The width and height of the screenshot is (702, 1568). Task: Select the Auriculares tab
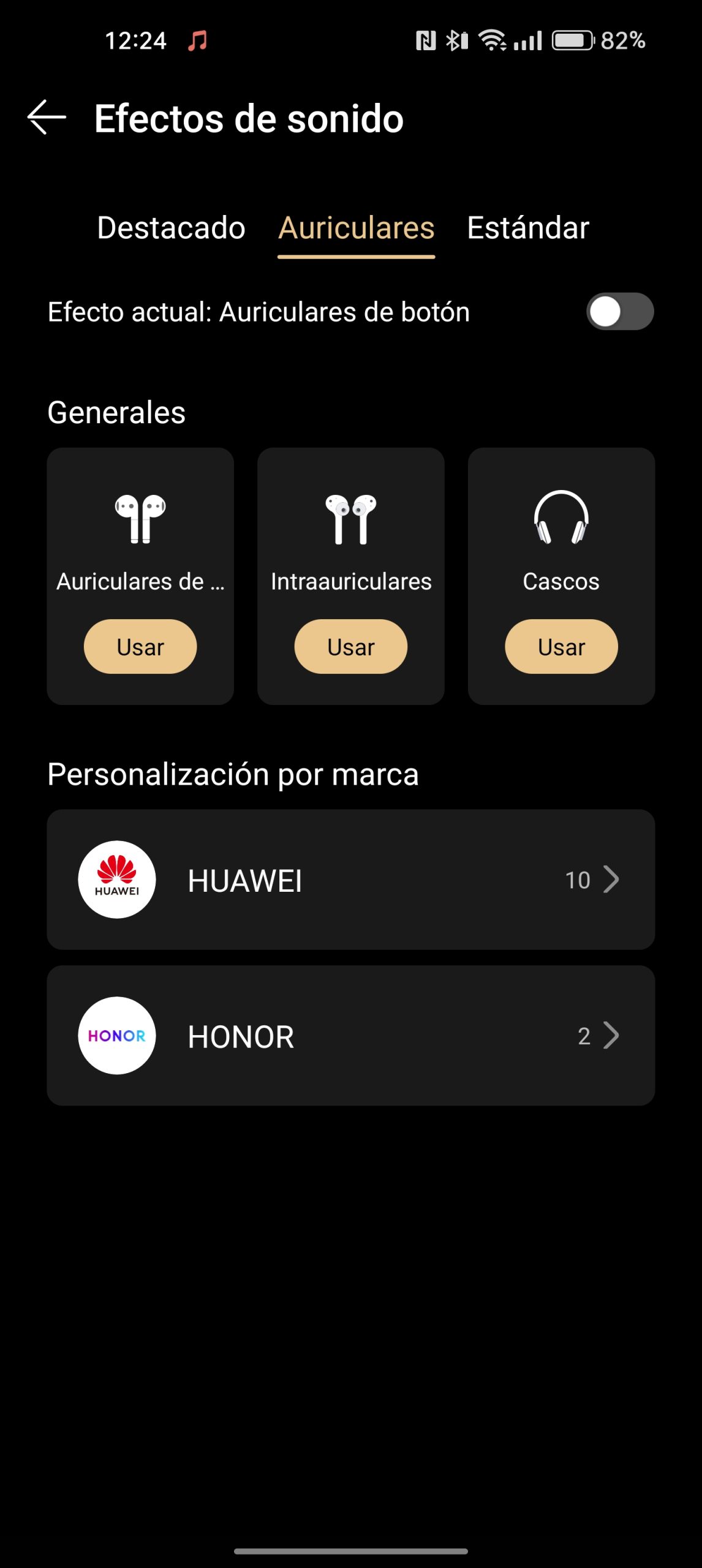pos(356,228)
